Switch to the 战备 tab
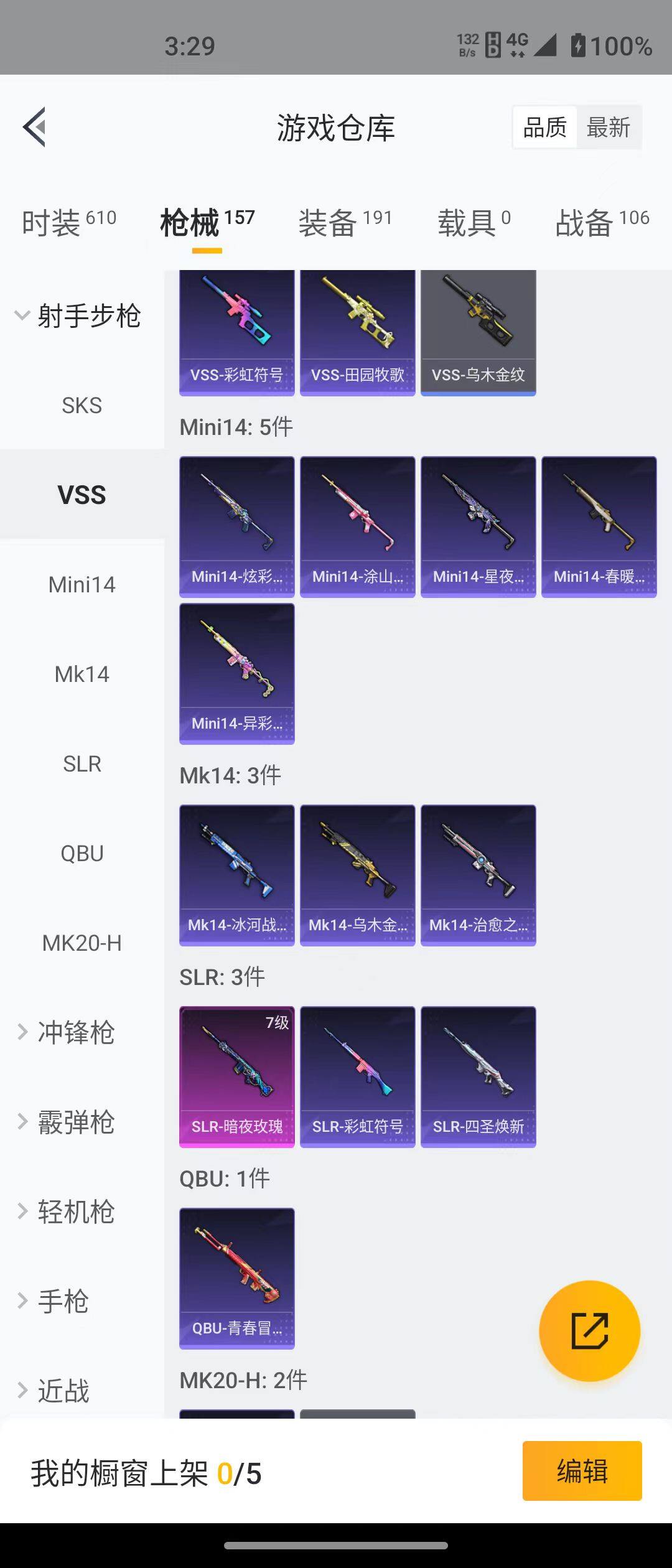 coord(602,222)
